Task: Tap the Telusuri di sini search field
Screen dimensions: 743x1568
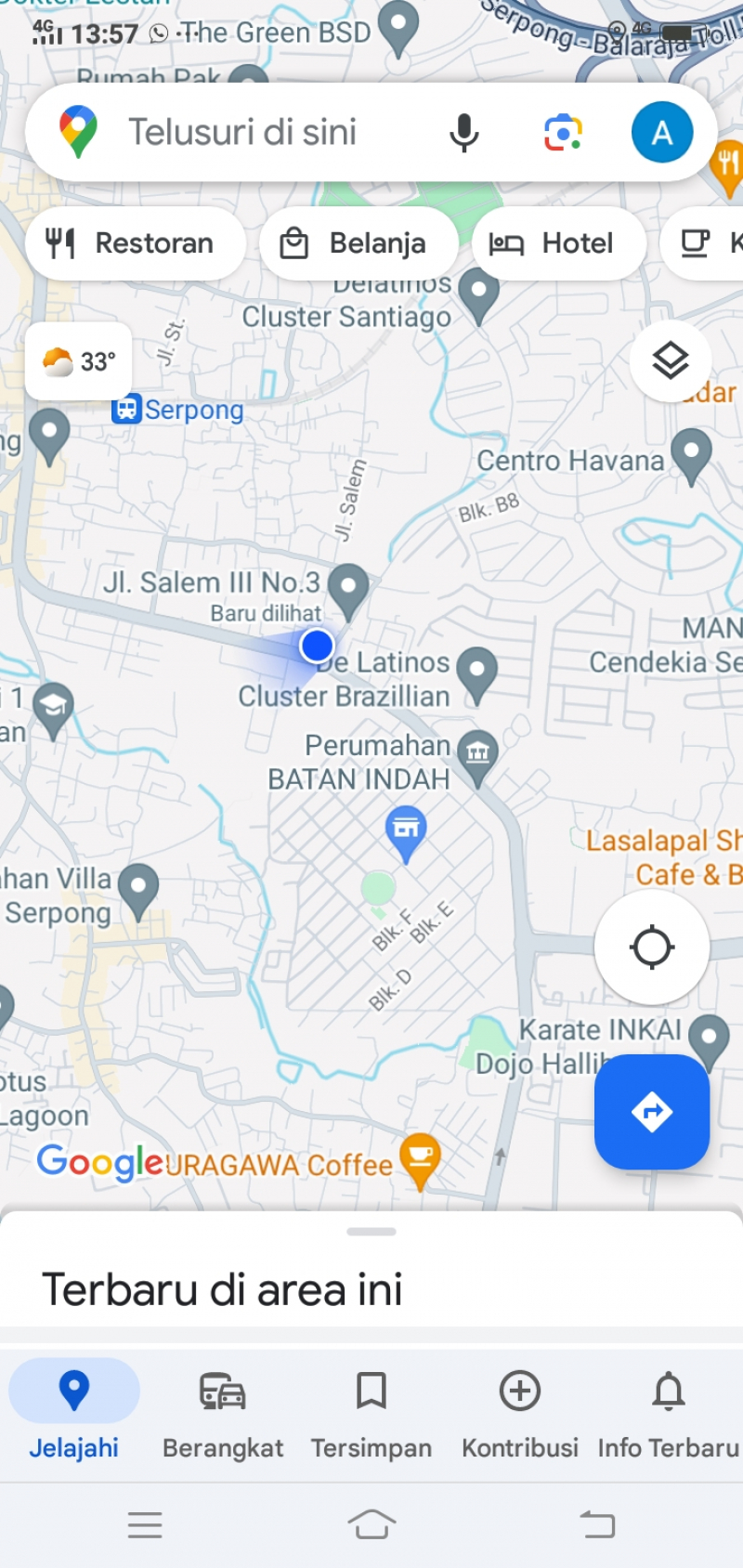Action: (260, 131)
